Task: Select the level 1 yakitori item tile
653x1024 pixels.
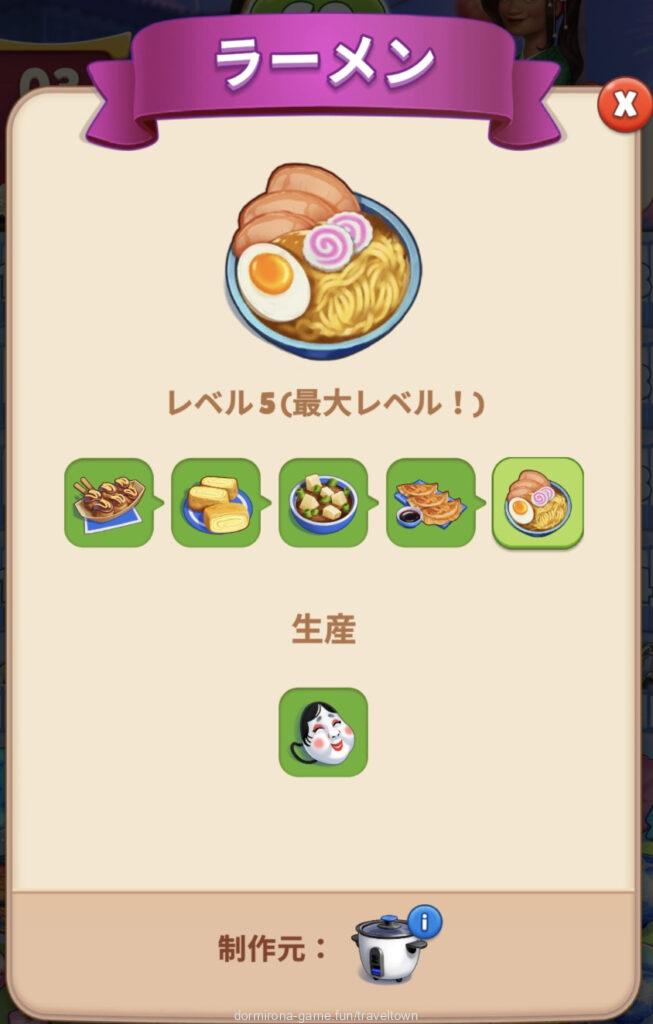Action: point(109,502)
